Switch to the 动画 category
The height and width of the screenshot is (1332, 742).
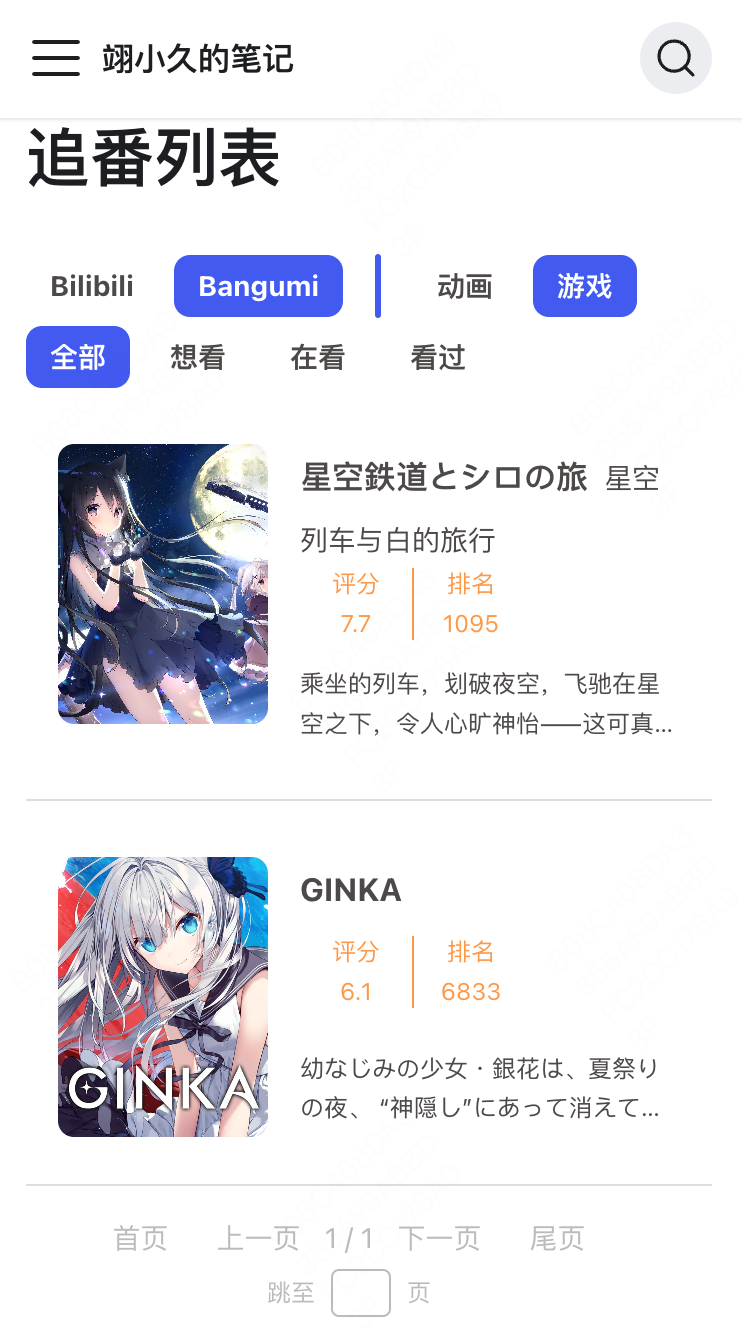point(465,286)
